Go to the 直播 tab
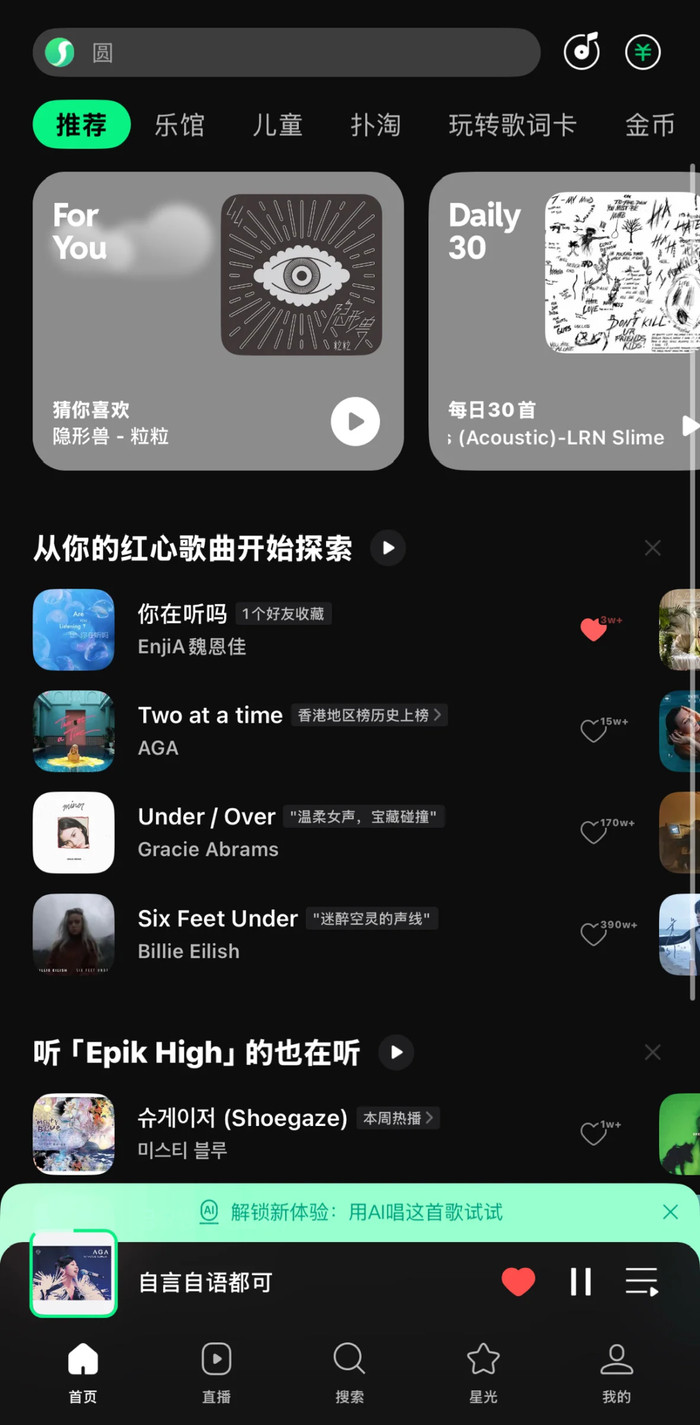Screen dimensions: 700x1425 click(216, 1372)
